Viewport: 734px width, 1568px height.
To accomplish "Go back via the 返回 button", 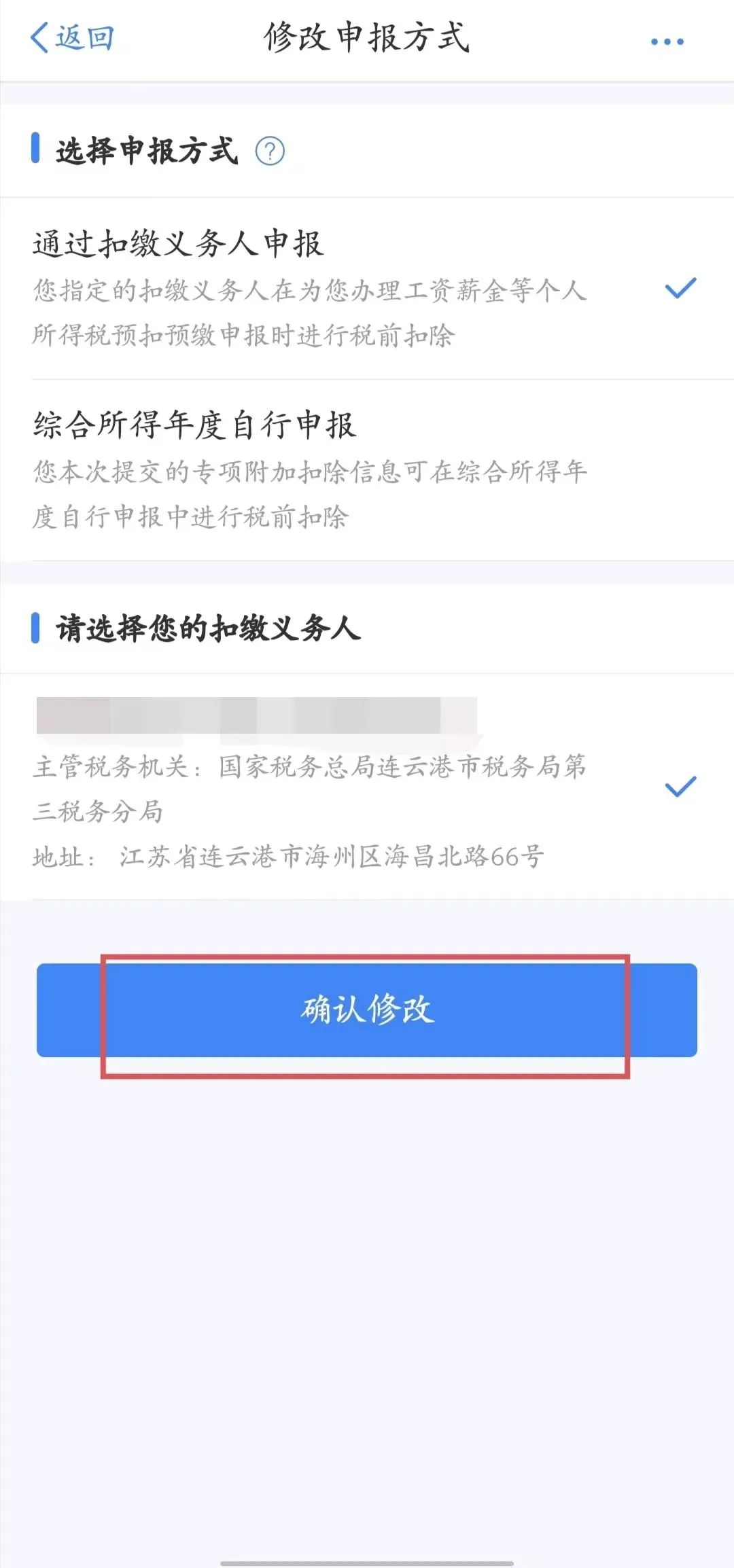I will [72, 38].
